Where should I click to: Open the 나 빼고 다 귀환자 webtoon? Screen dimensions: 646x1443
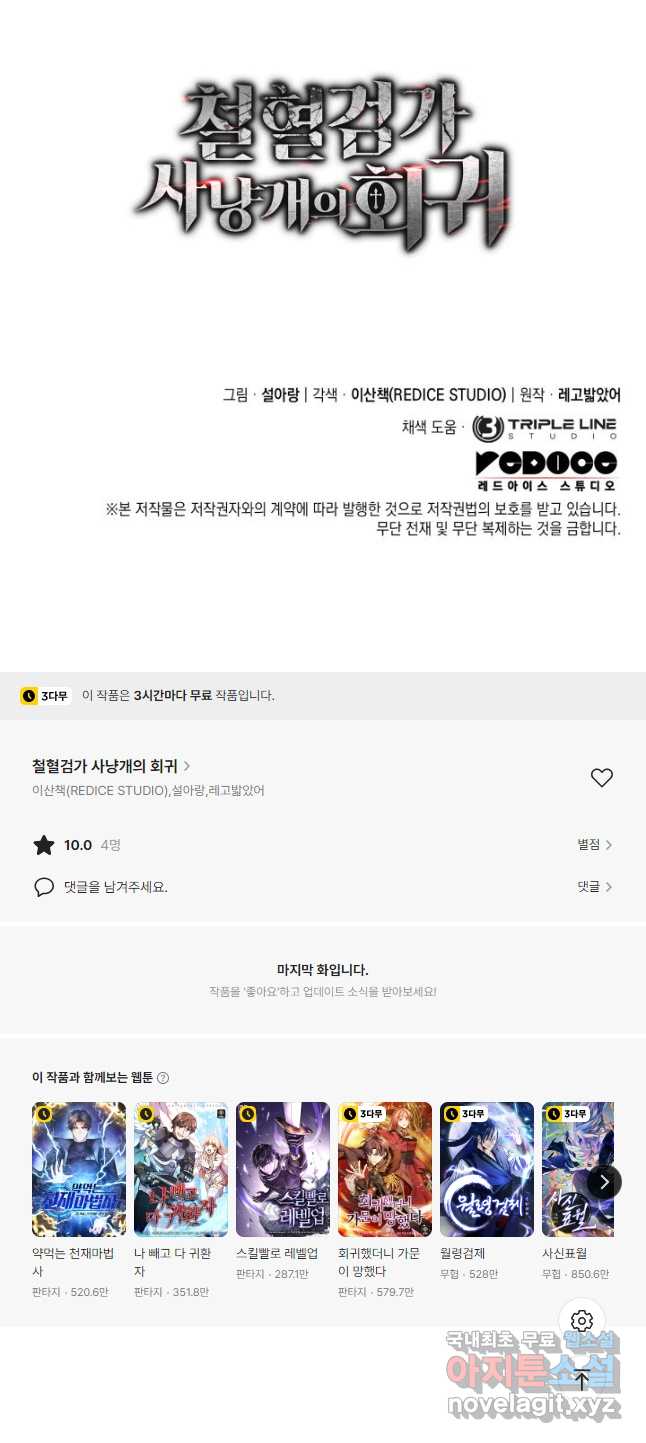tap(181, 1169)
